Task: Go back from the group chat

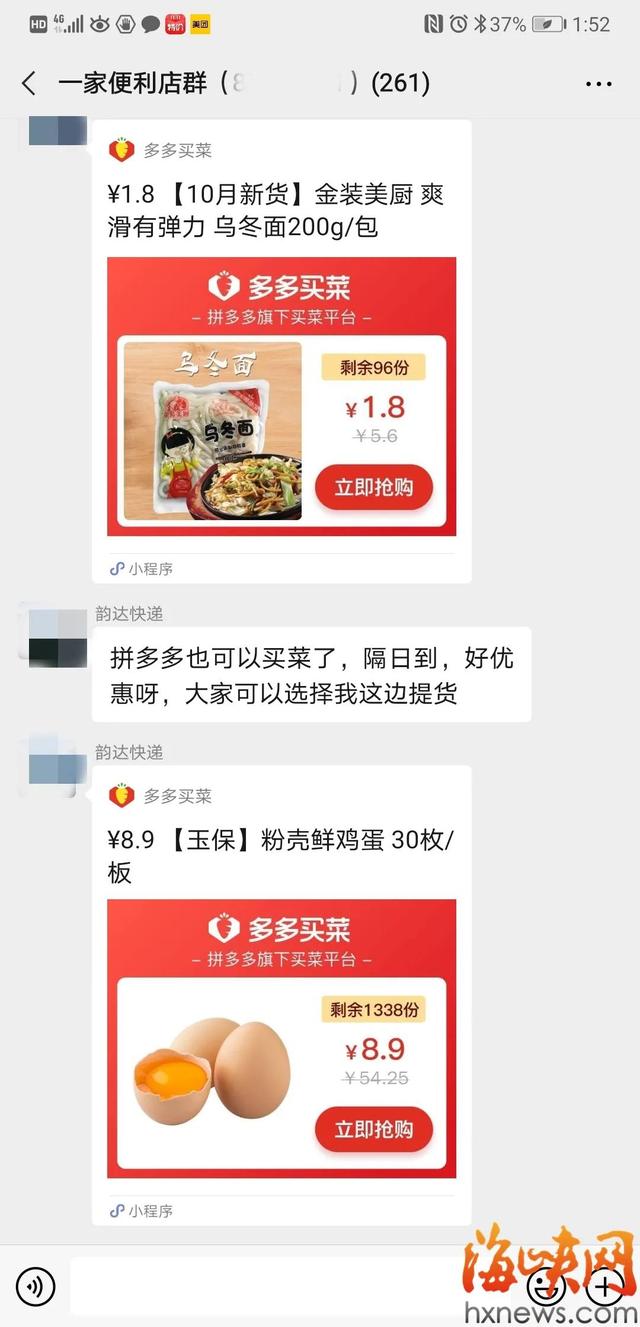Action: coord(29,83)
